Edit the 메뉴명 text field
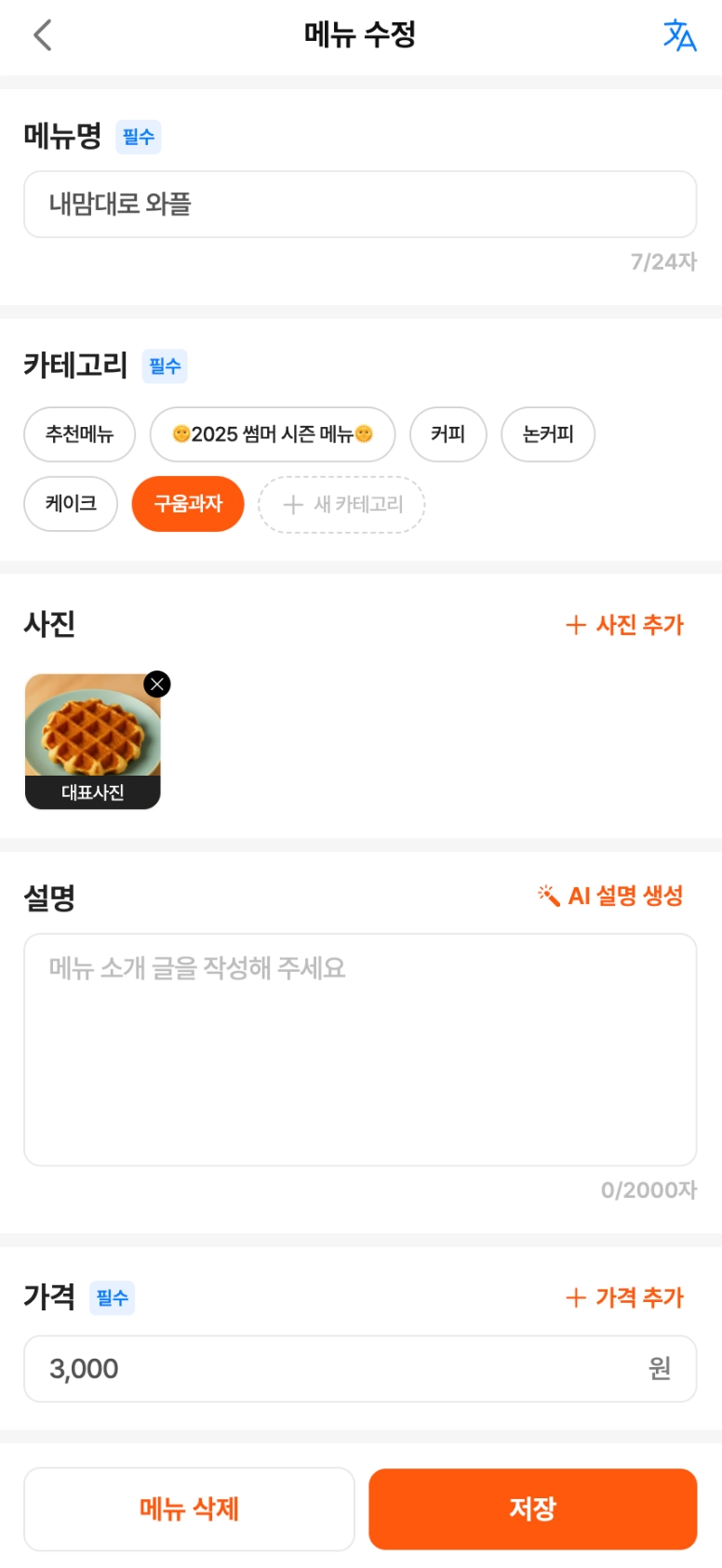The height and width of the screenshot is (1568, 722). 359,205
